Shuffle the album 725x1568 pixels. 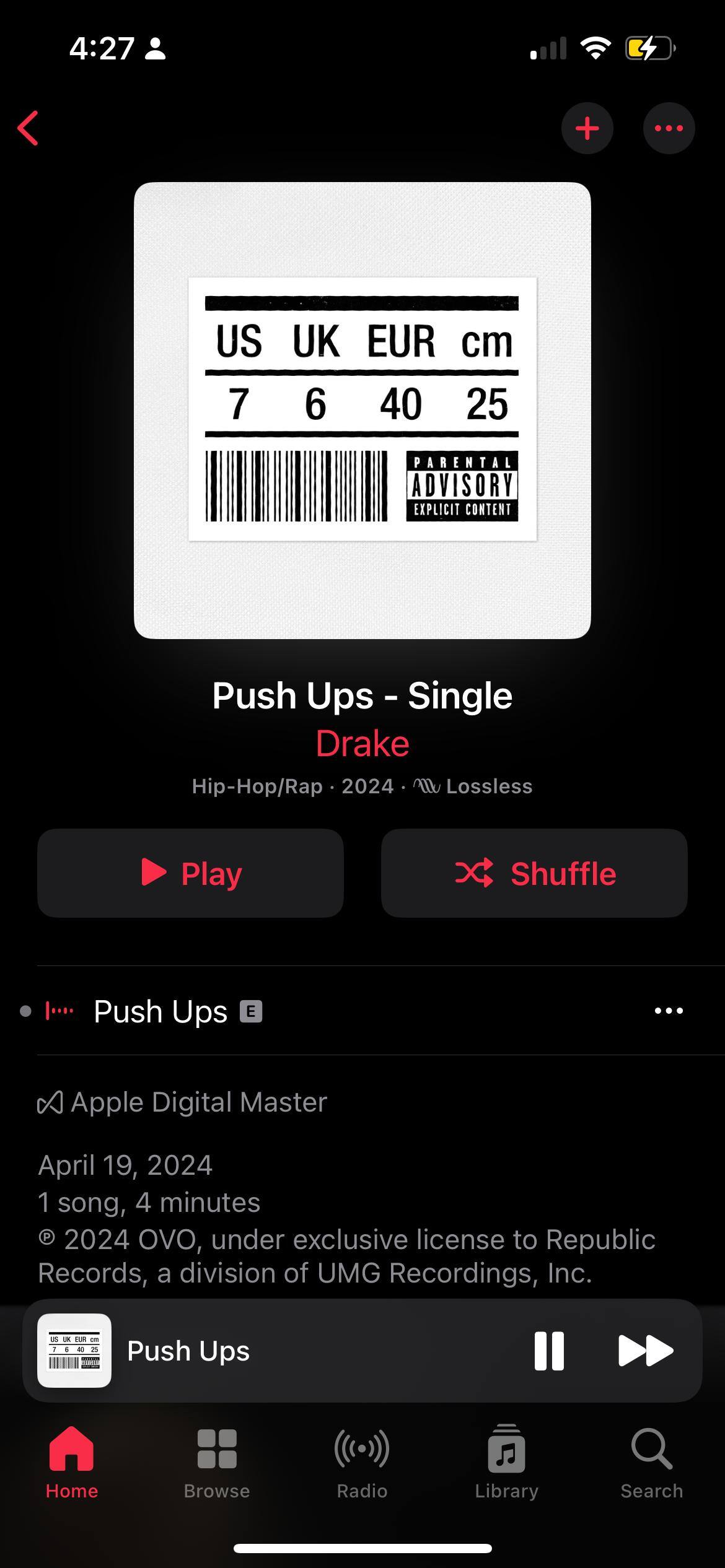534,873
